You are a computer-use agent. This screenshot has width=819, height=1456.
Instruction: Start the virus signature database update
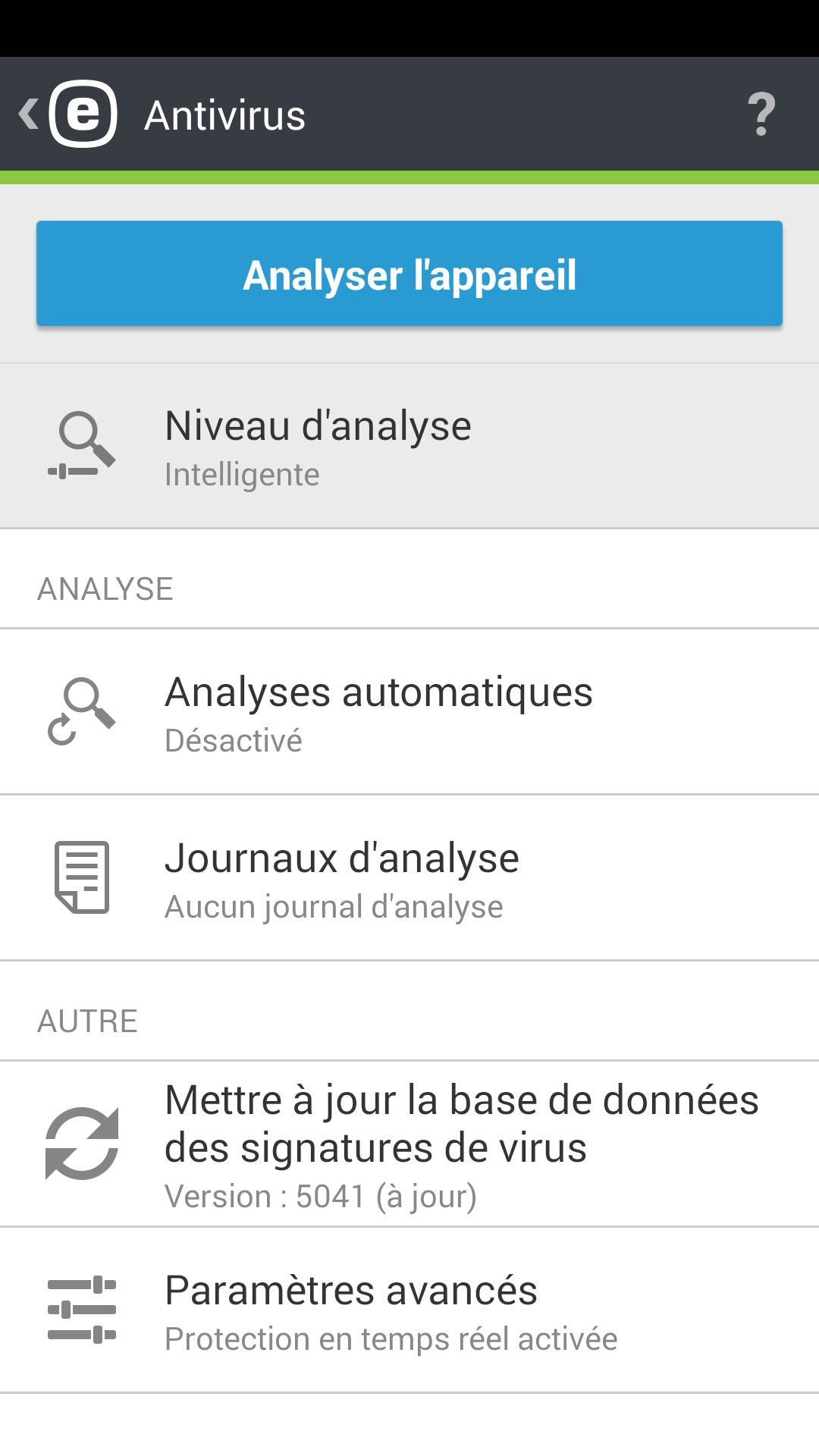click(409, 1141)
